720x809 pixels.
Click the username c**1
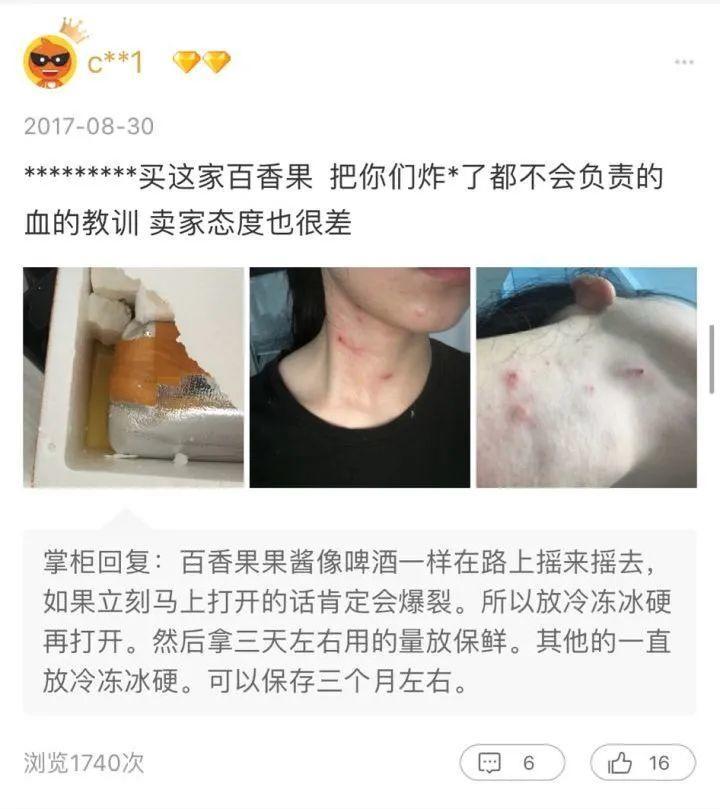[x=116, y=58]
